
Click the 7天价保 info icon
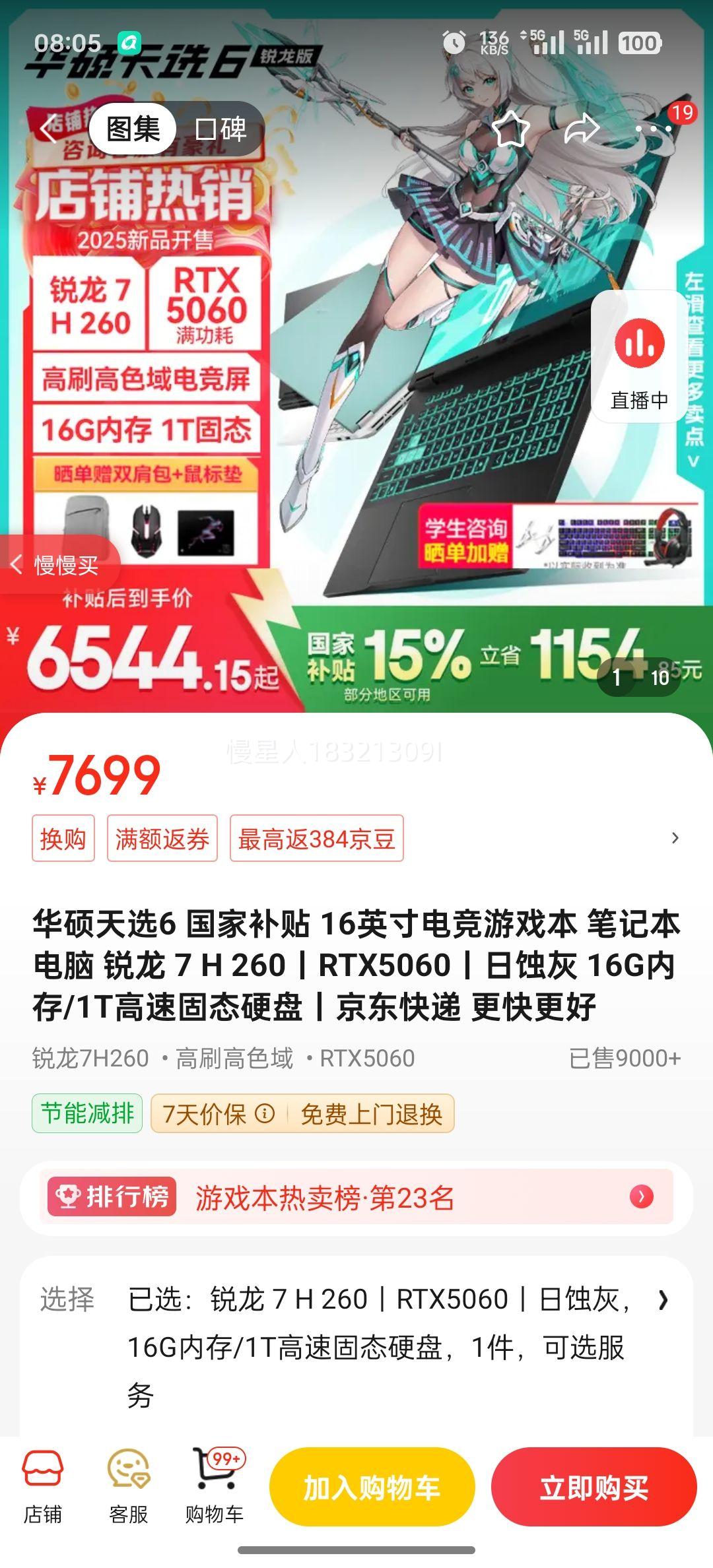[x=263, y=1112]
